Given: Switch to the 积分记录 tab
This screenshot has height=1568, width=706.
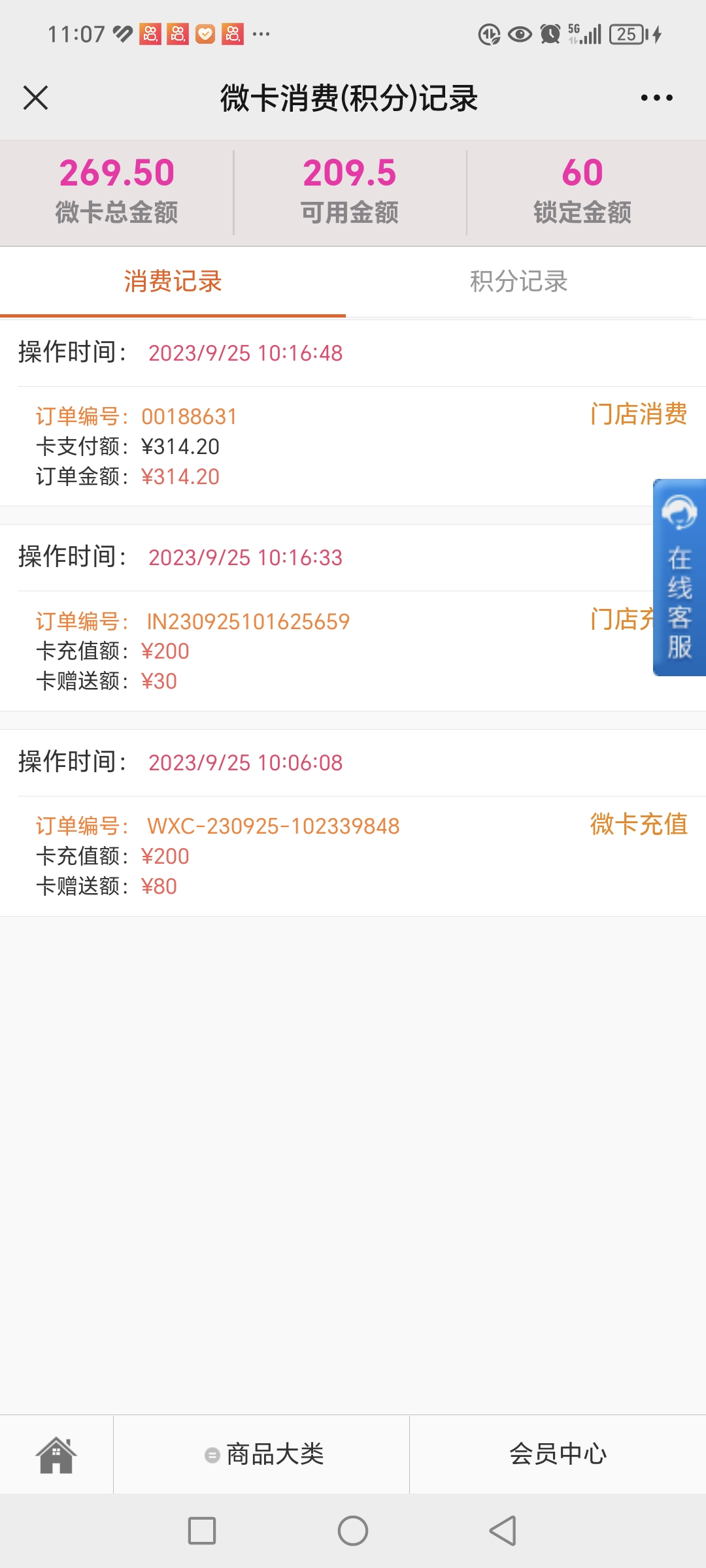Looking at the screenshot, I should (x=518, y=282).
